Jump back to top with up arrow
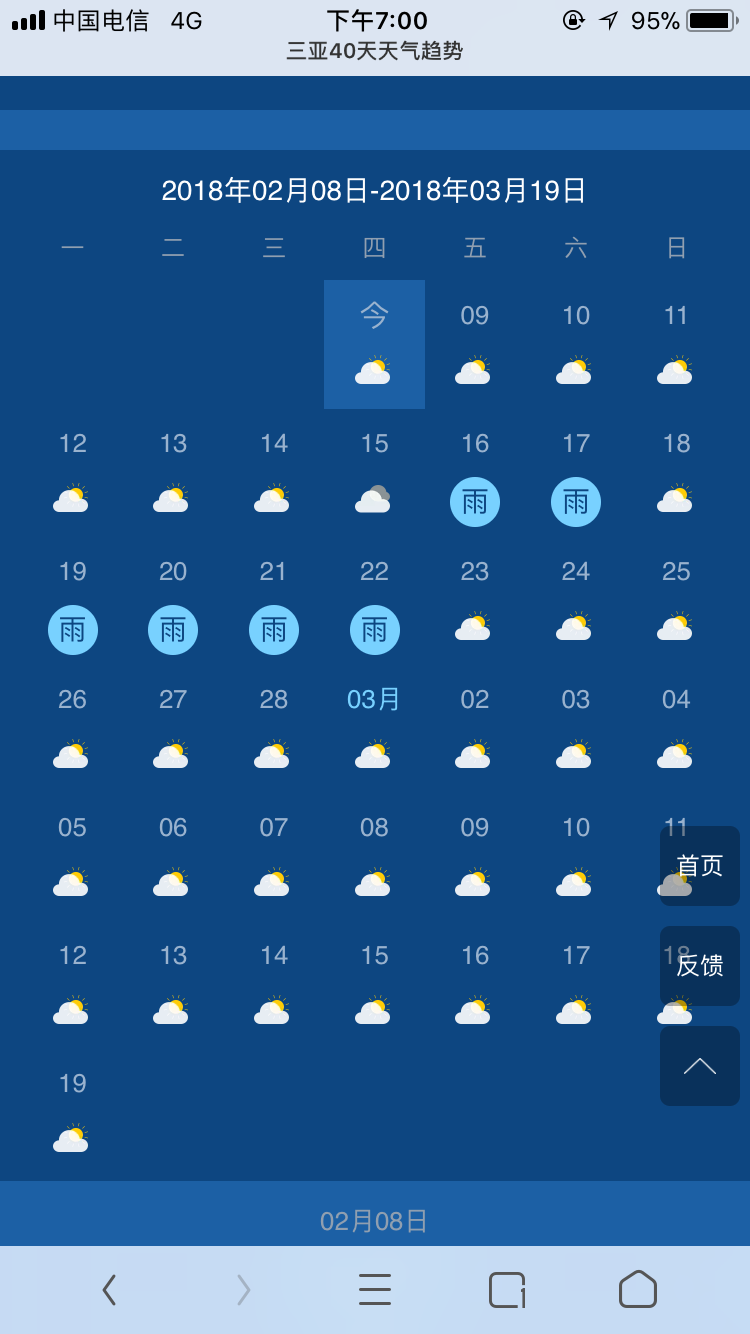The height and width of the screenshot is (1334, 750). point(700,1066)
